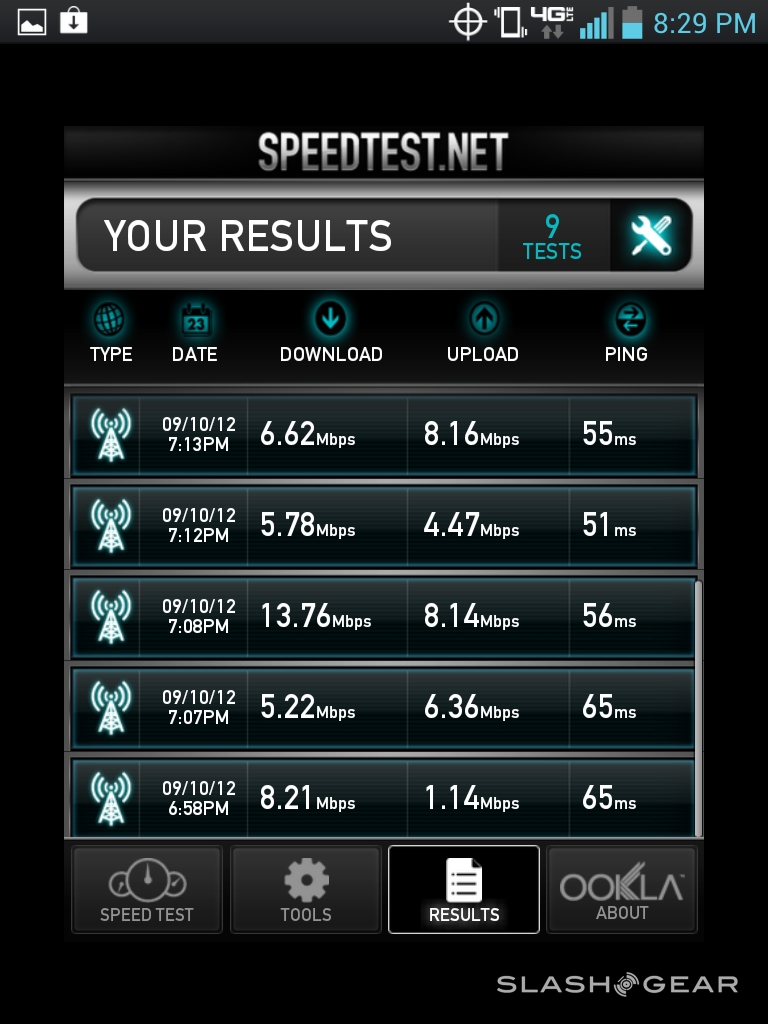View the 7:08PM result with 13.76Mbps download
The image size is (768, 1024).
click(384, 616)
